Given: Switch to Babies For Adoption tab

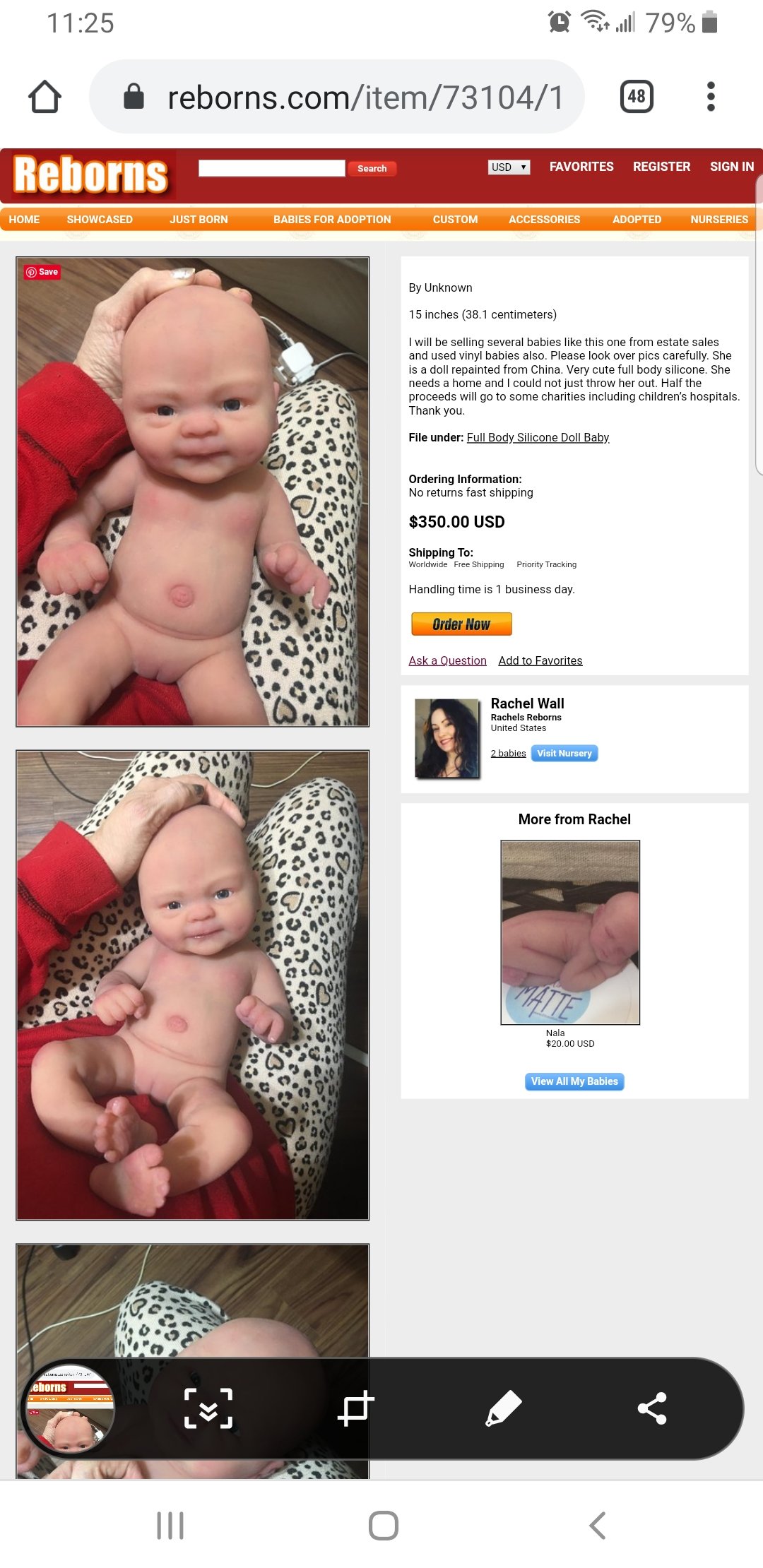Looking at the screenshot, I should coord(332,220).
